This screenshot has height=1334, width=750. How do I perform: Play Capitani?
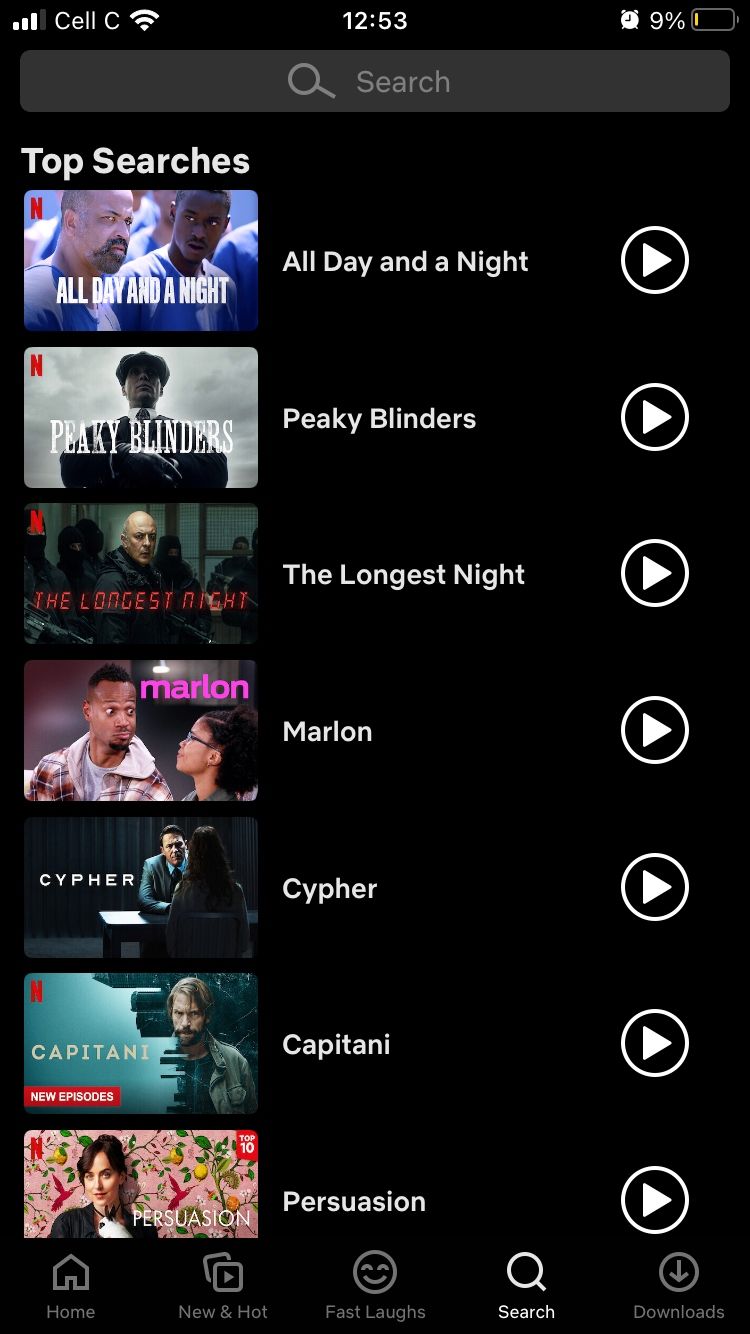654,1043
